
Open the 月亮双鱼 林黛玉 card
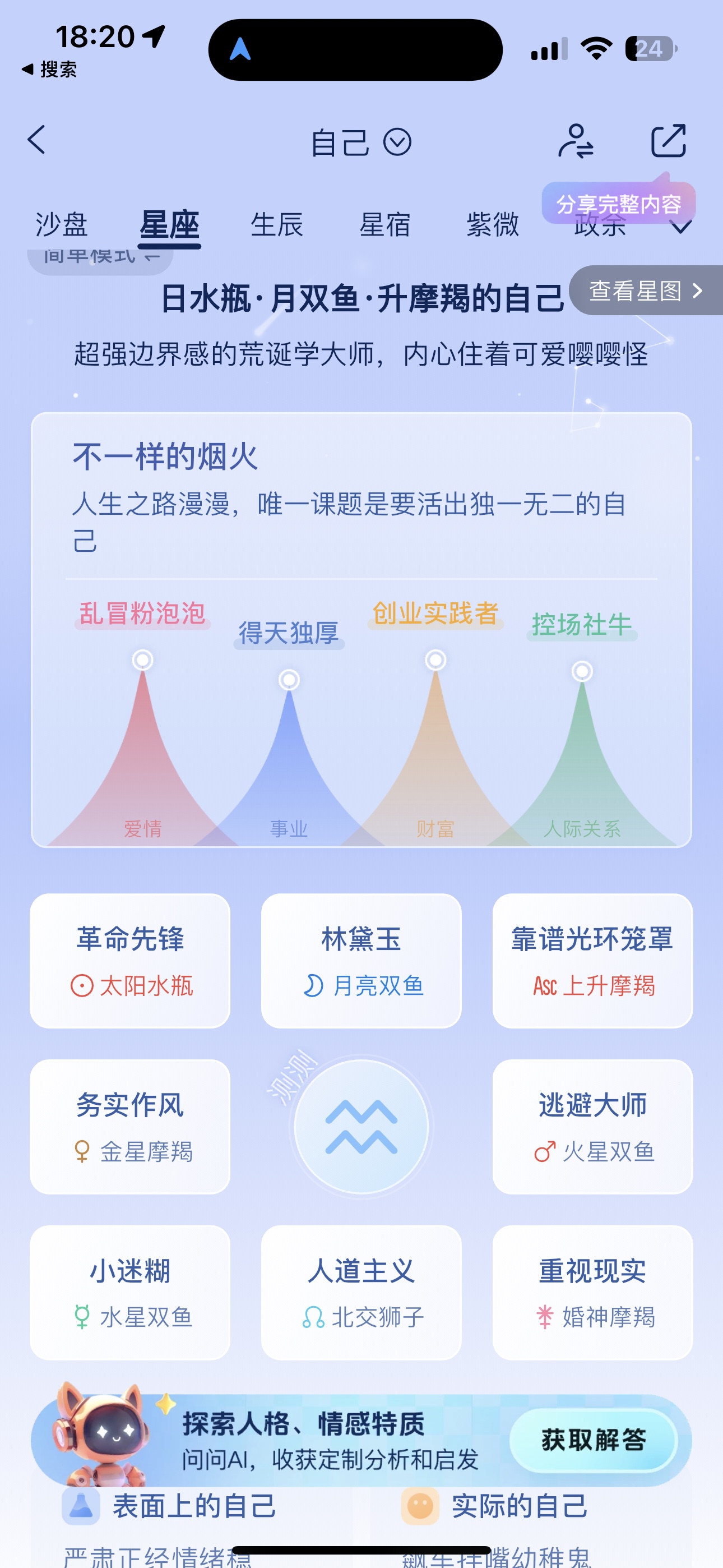pos(361,961)
